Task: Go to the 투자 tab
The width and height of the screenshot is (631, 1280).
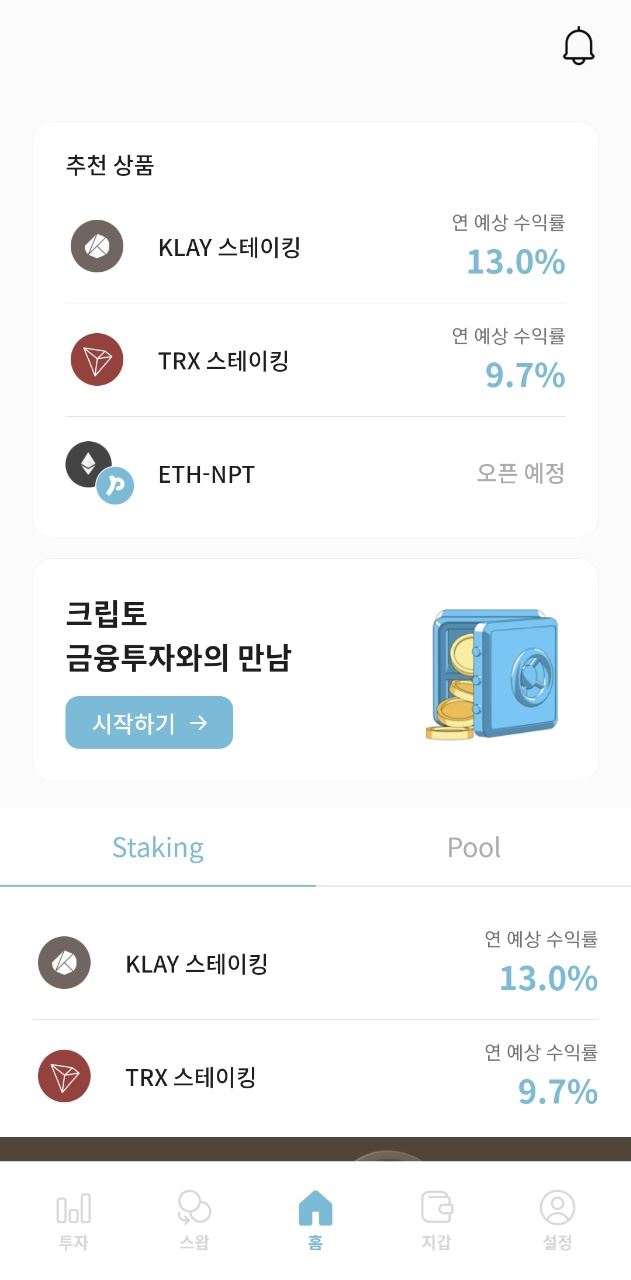Action: (x=73, y=1221)
